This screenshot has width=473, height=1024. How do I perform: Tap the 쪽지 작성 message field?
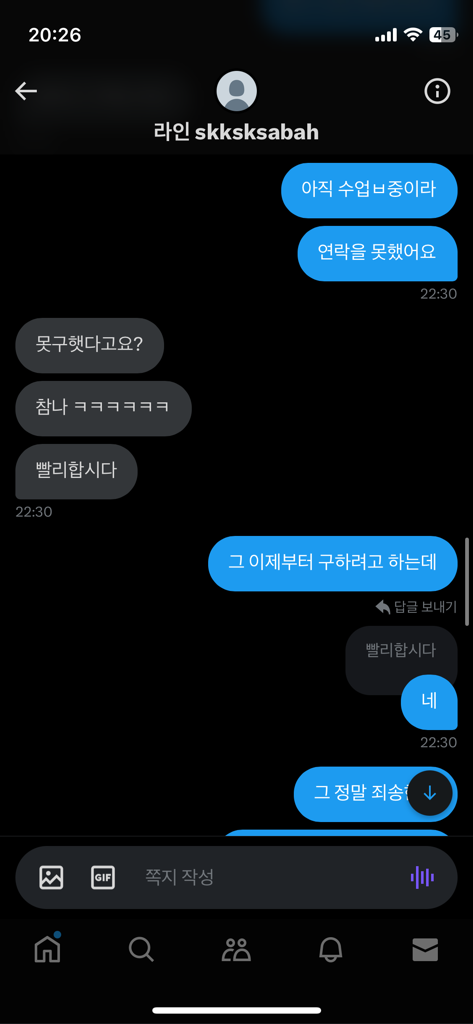click(261, 877)
